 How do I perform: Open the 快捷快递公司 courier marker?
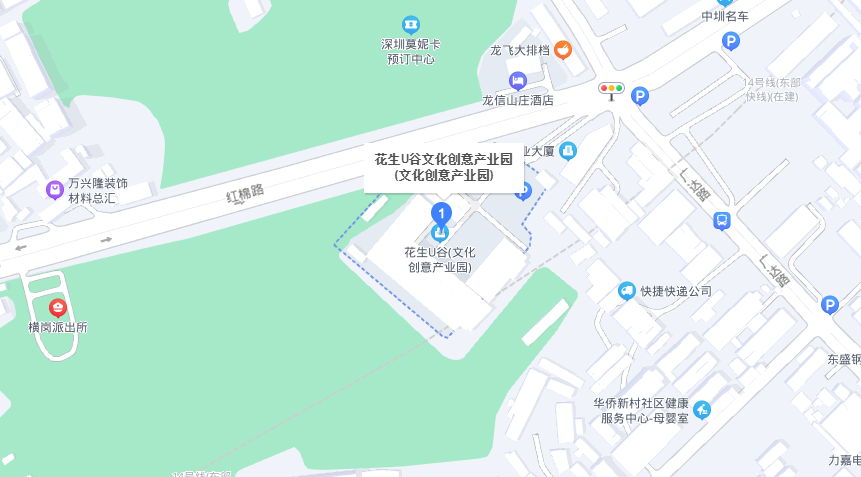[x=627, y=291]
